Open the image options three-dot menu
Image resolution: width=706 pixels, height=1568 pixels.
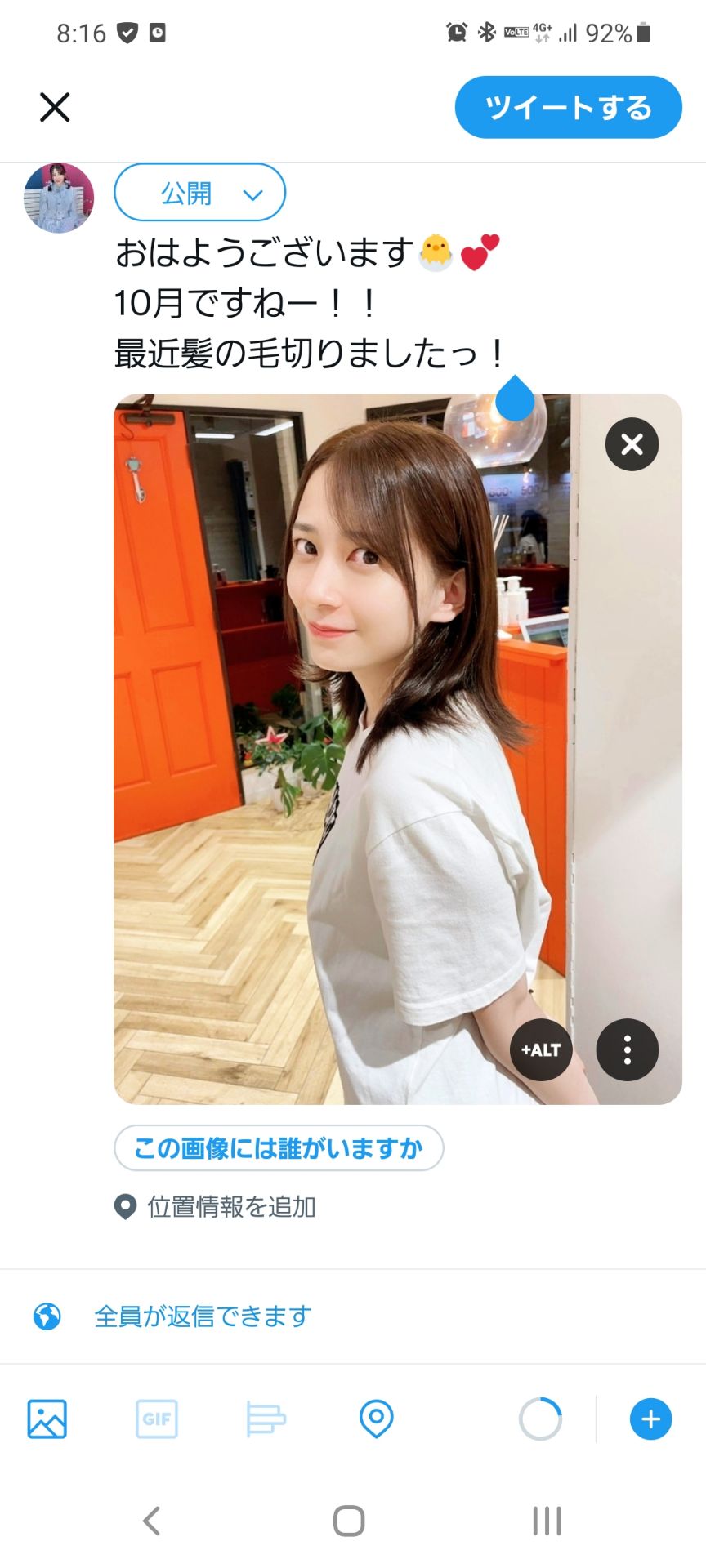coord(627,1050)
